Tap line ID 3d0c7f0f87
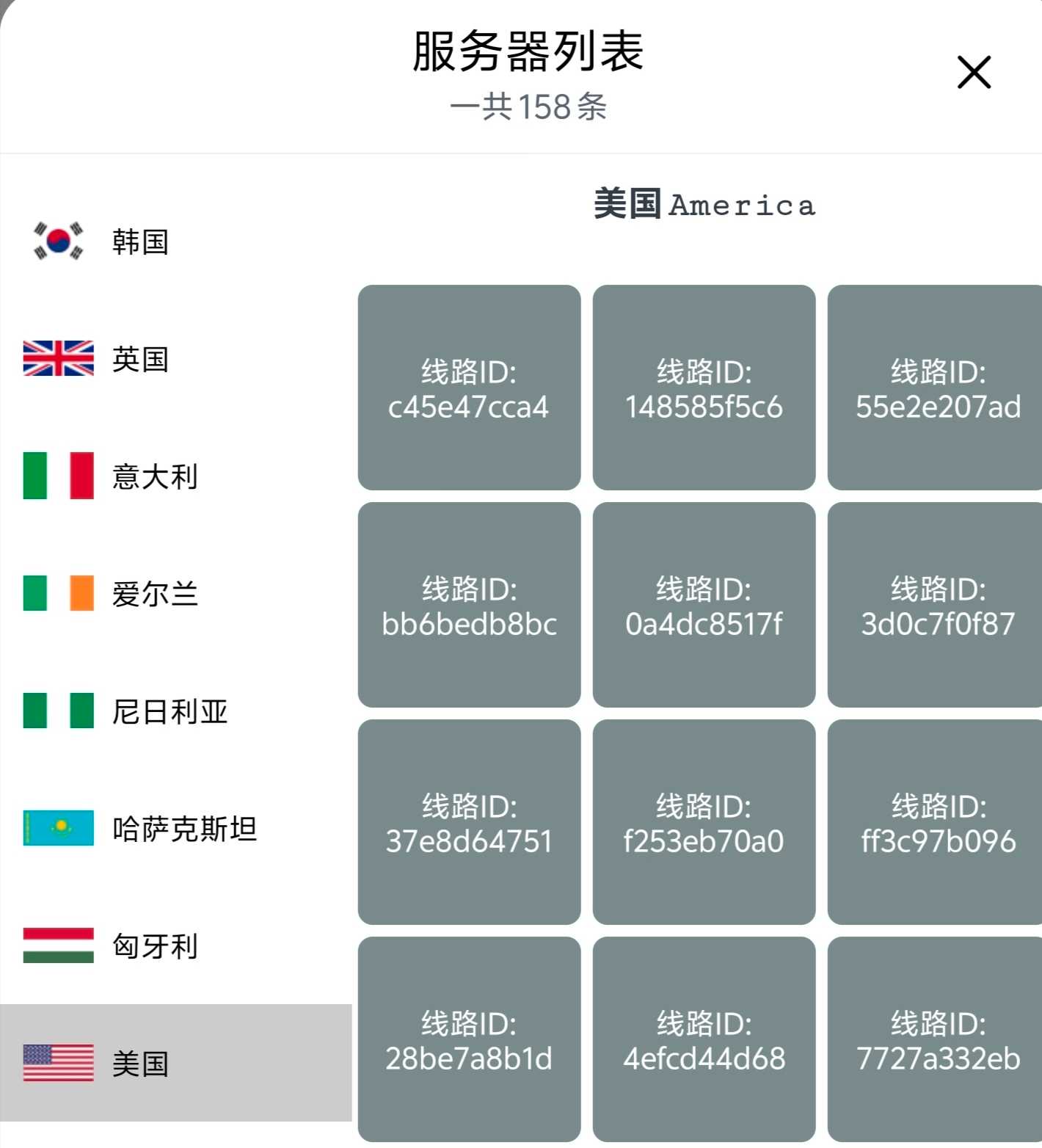The width and height of the screenshot is (1042, 1148). point(937,605)
